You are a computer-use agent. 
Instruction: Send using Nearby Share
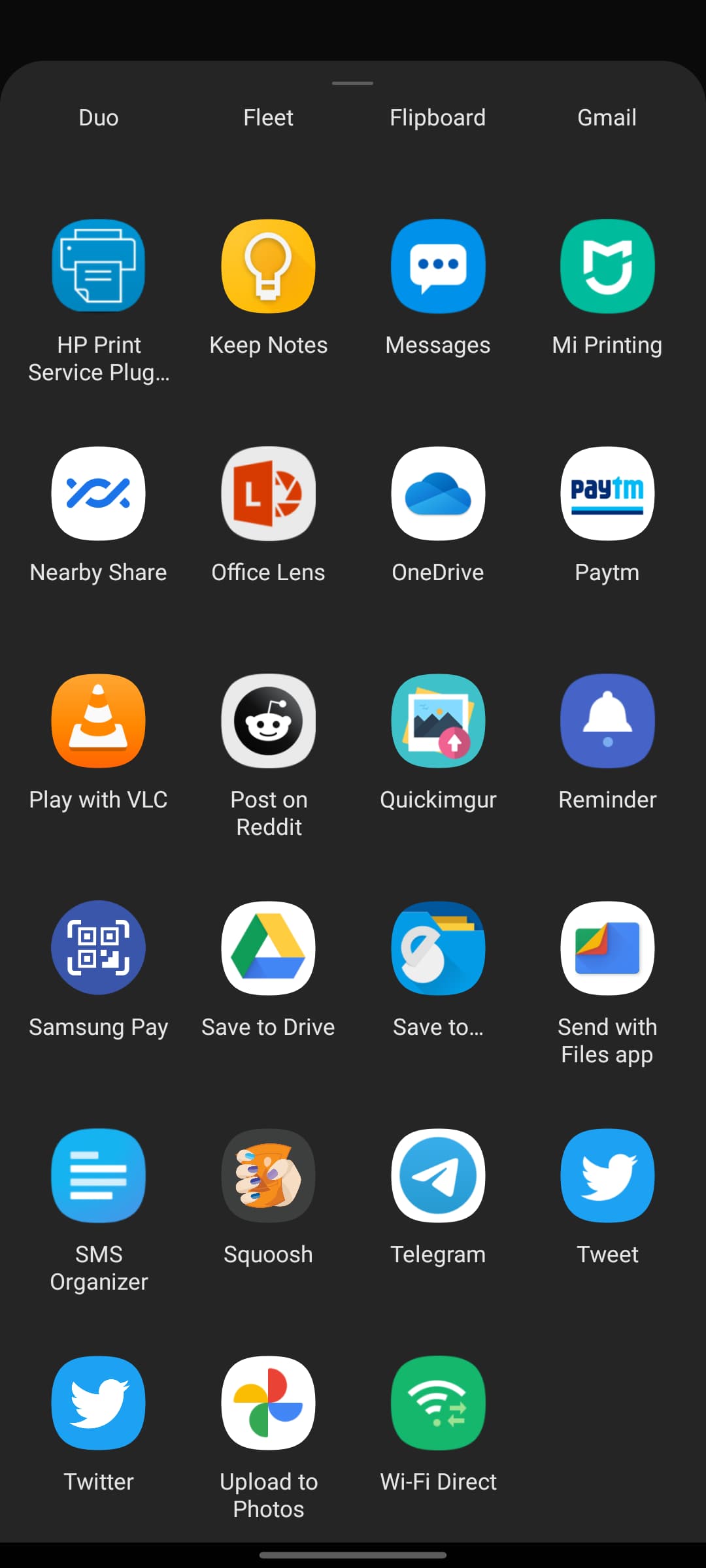tap(99, 493)
